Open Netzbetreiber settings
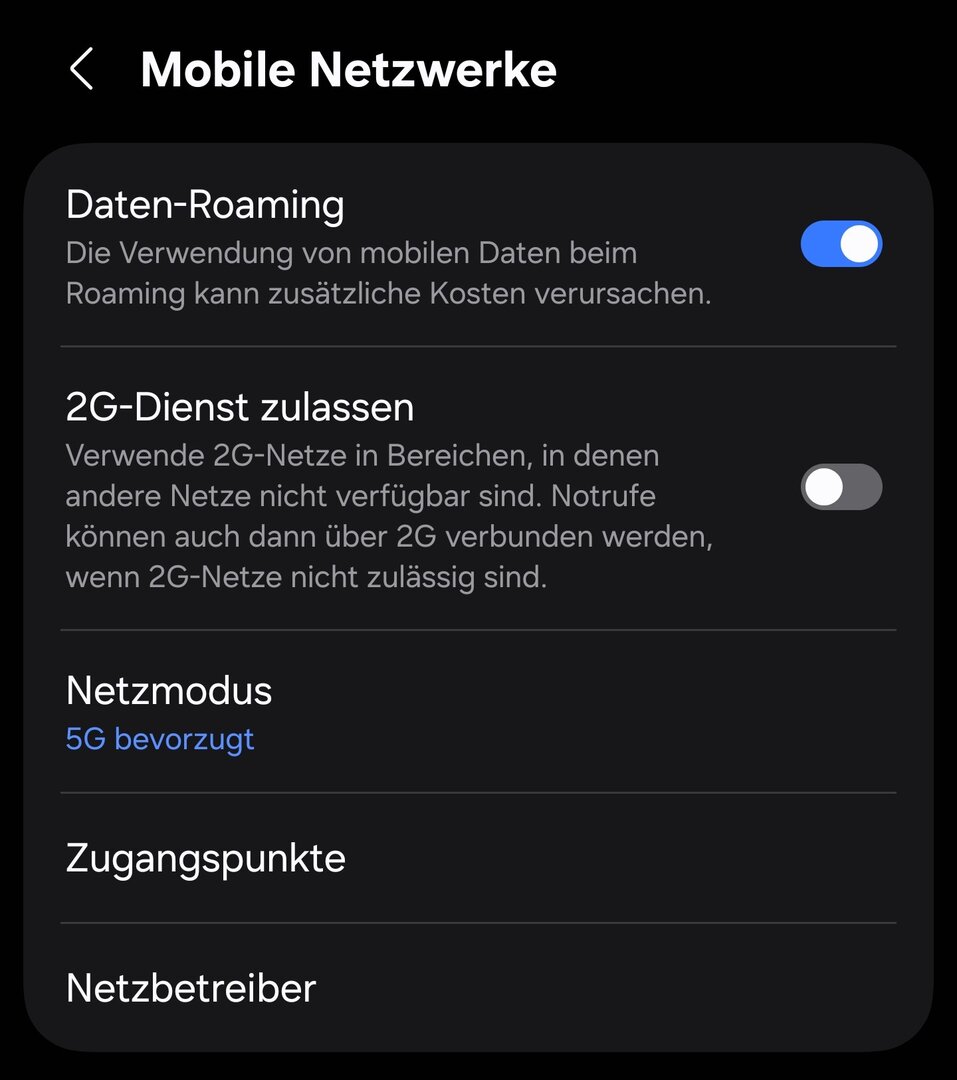 tap(478, 988)
